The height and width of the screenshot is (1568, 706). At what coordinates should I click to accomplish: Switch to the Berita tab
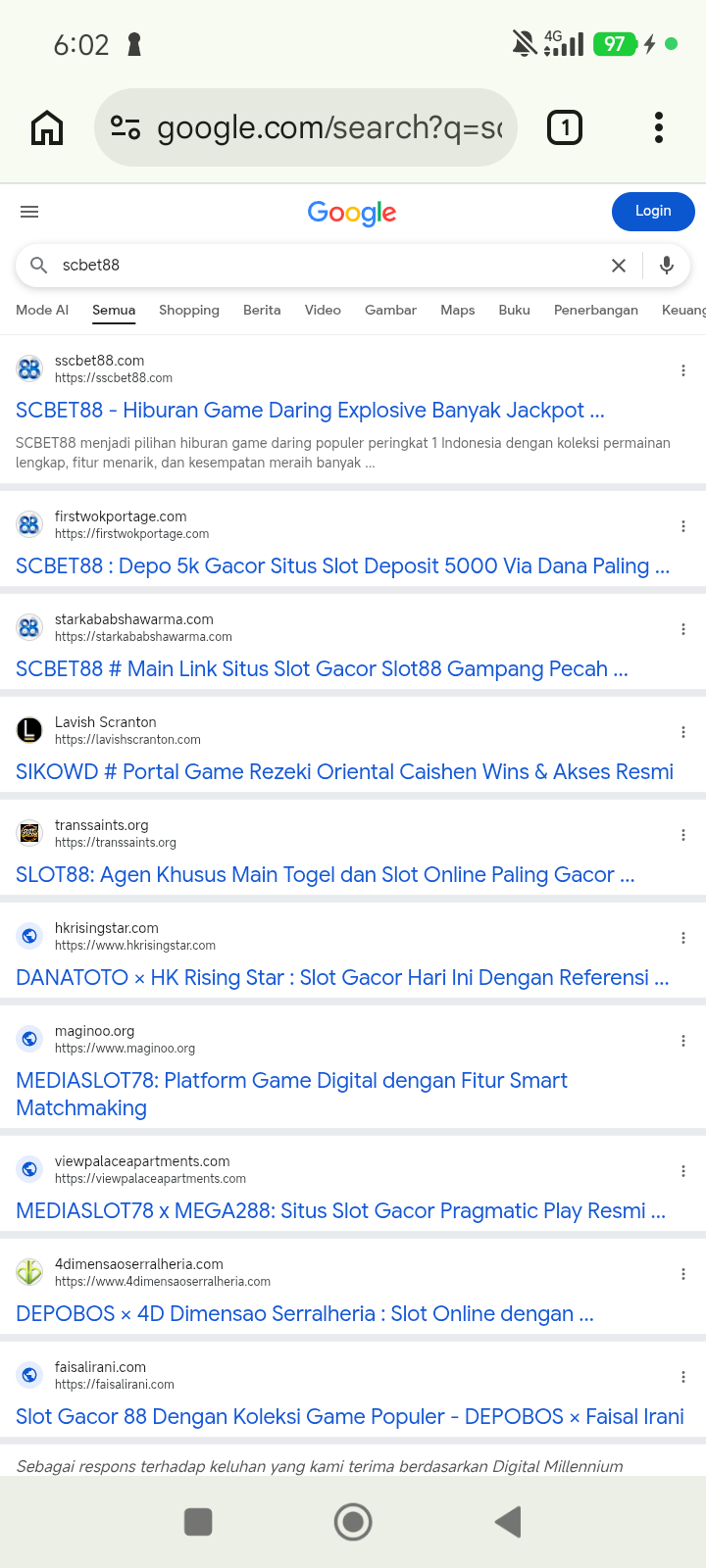pos(262,310)
